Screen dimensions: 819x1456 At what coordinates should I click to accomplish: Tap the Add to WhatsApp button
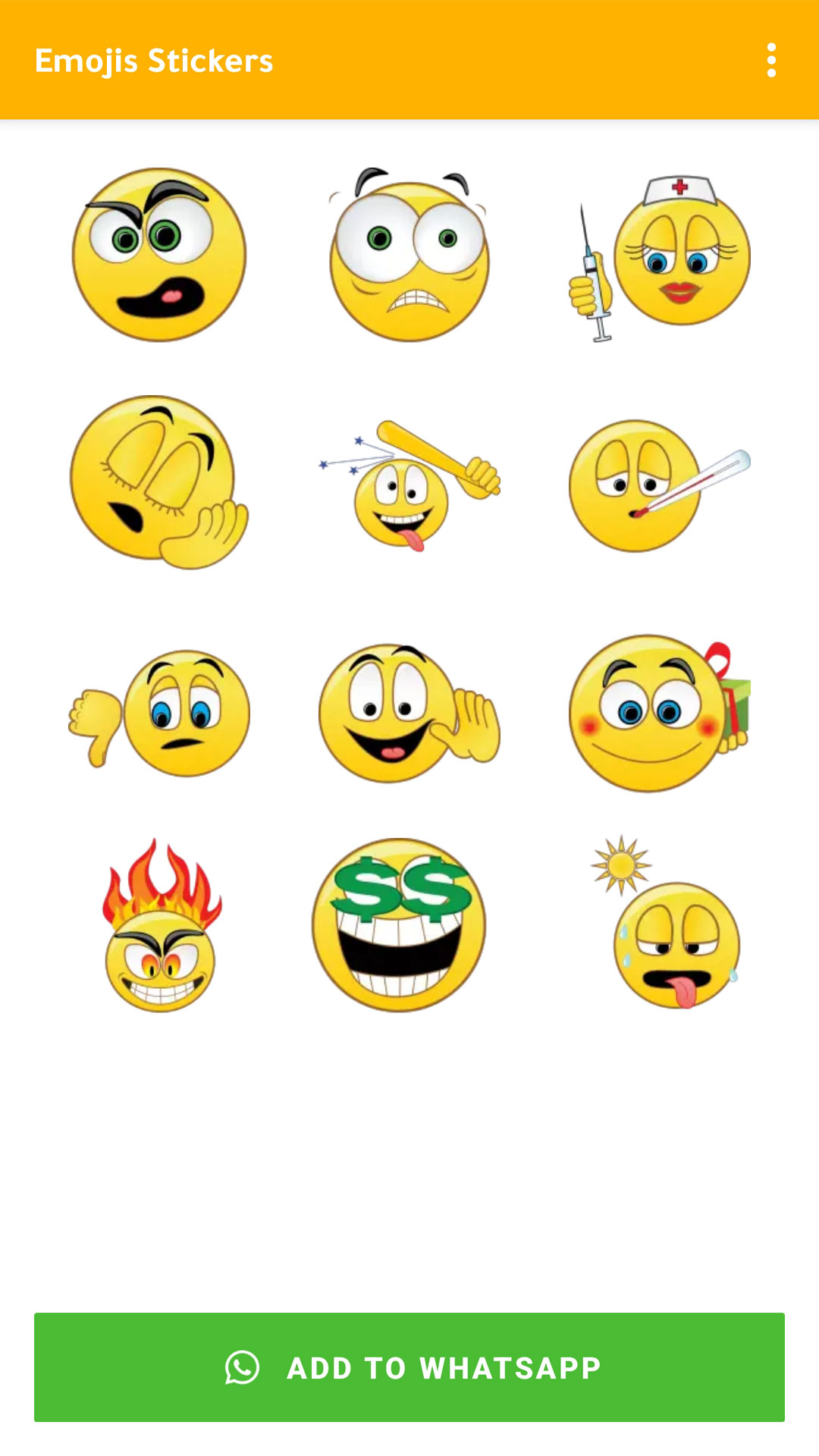pyautogui.click(x=409, y=1367)
